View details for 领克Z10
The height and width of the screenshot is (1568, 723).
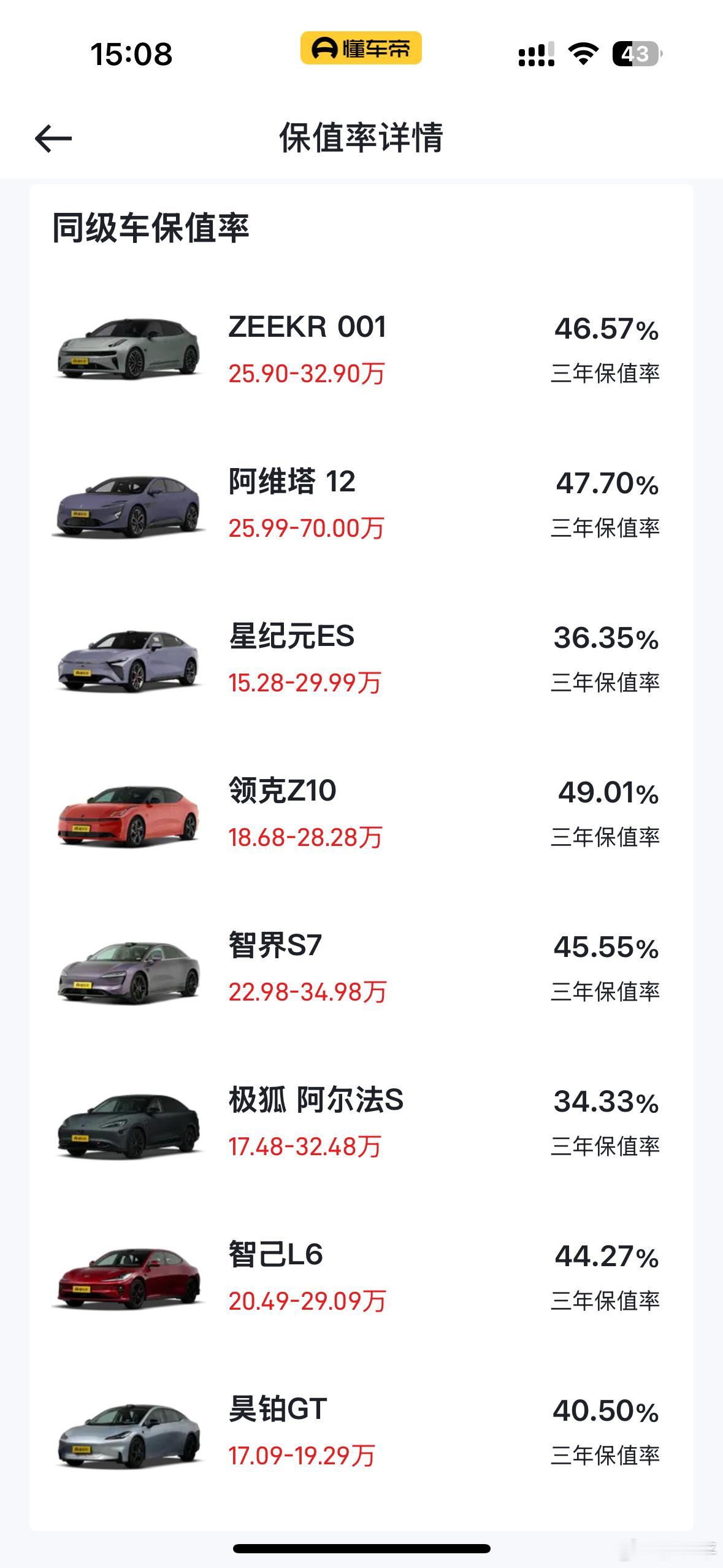[x=361, y=813]
